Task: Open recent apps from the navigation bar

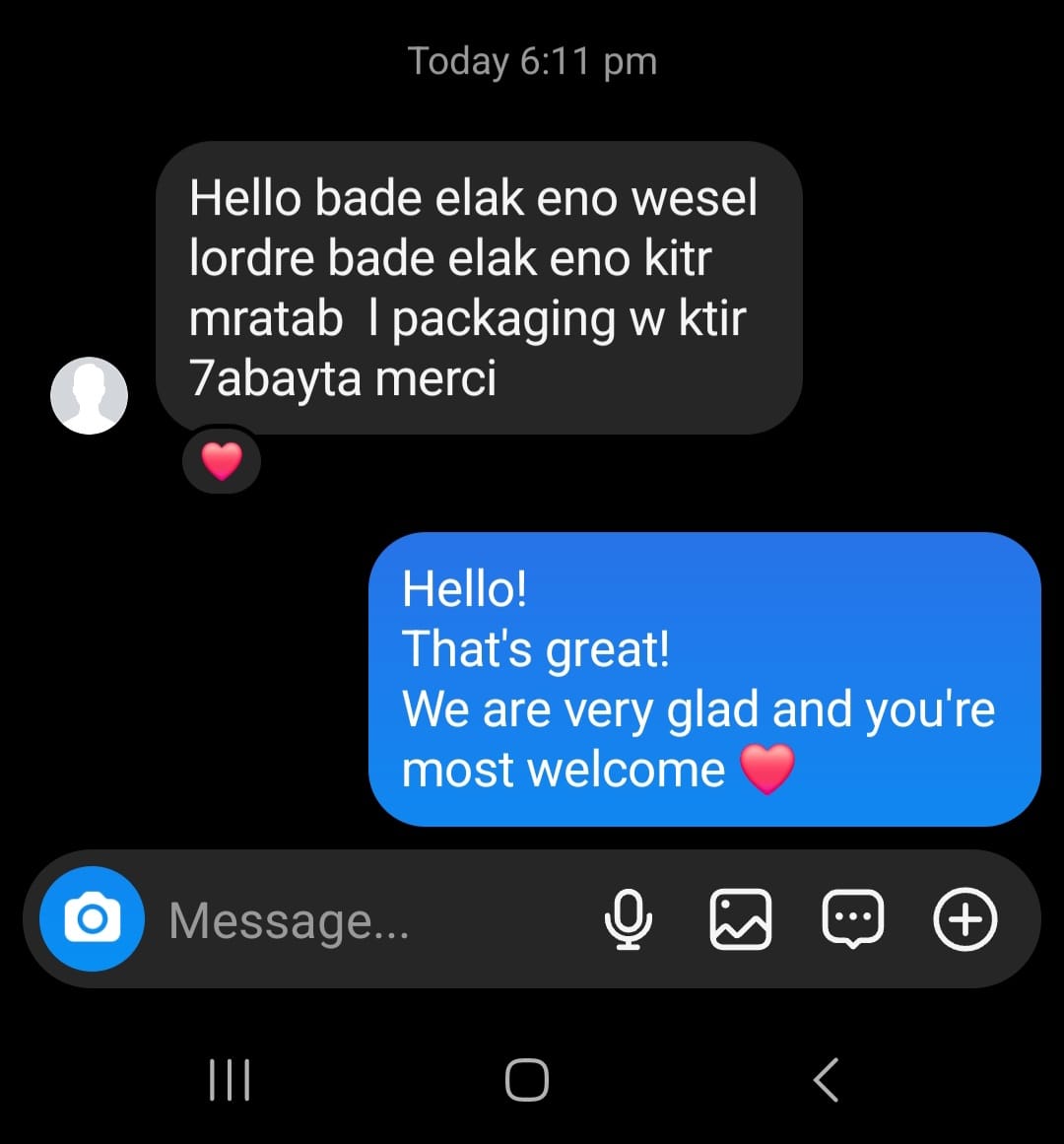Action: coord(230,1080)
